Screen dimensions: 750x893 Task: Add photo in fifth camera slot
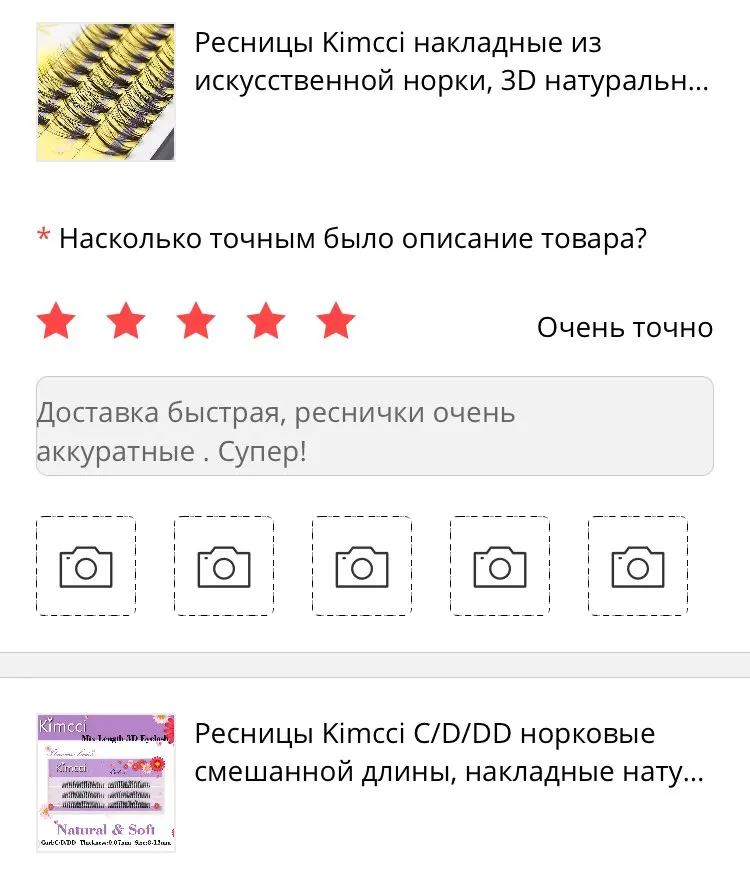(x=638, y=566)
